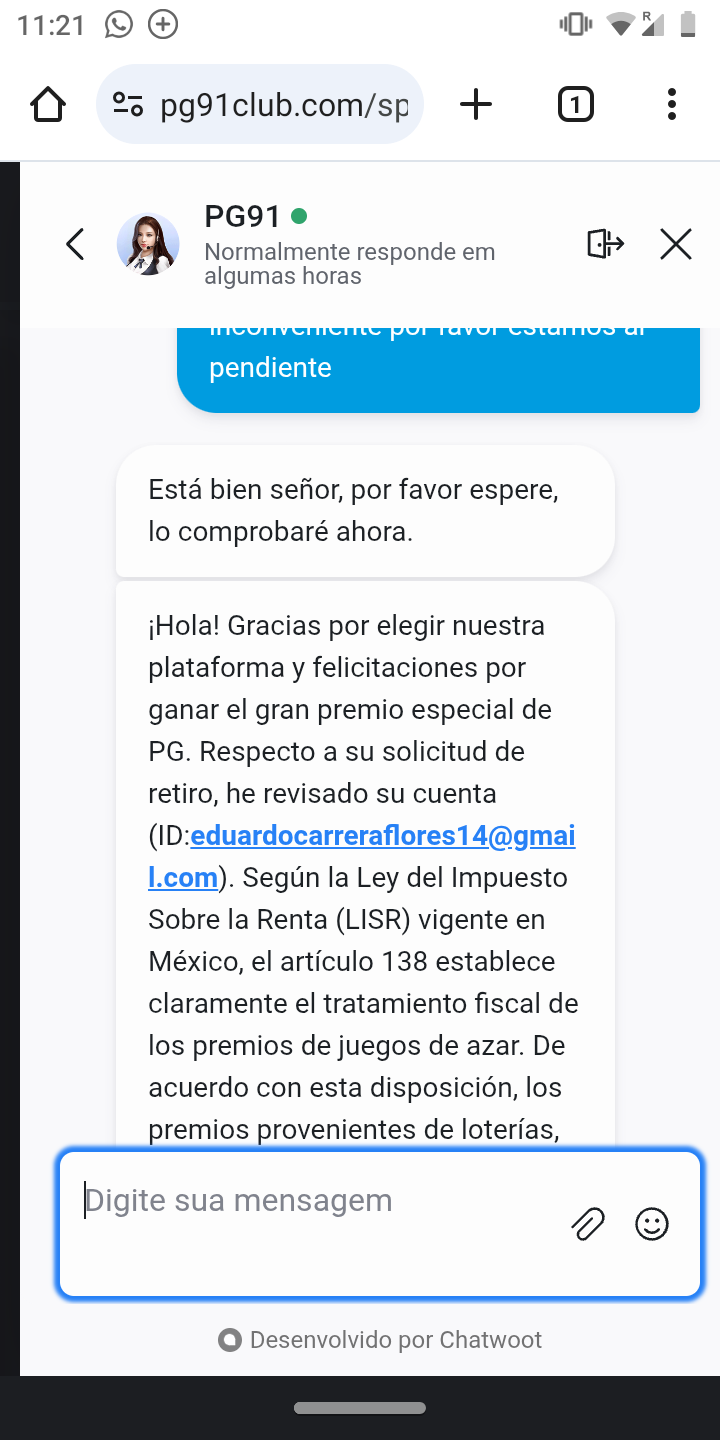The width and height of the screenshot is (720, 1440).
Task: Open the eduardocarreraflores14@gmail.com link
Action: [x=382, y=836]
